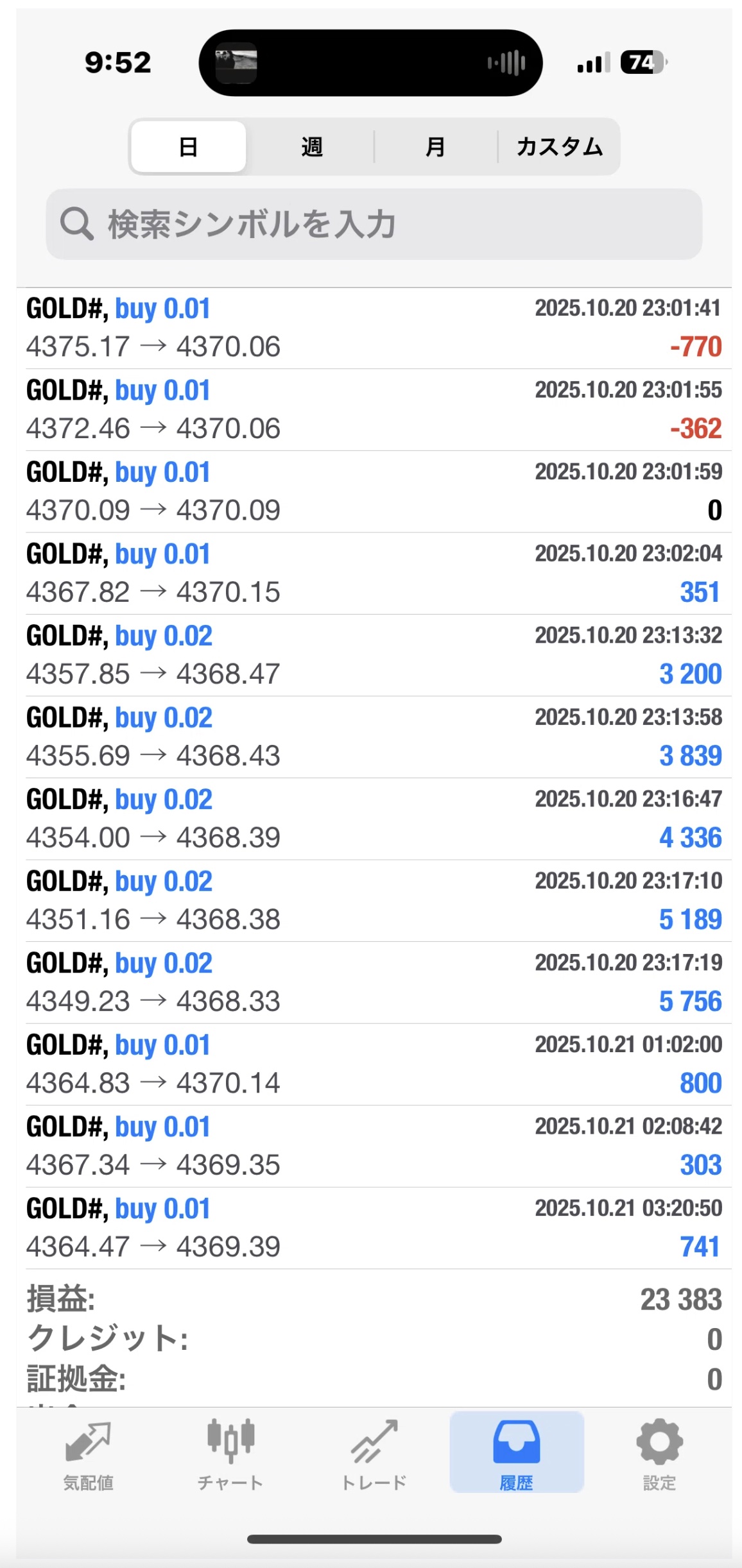
Task: Select the 日 (day) period tab
Action: point(188,147)
